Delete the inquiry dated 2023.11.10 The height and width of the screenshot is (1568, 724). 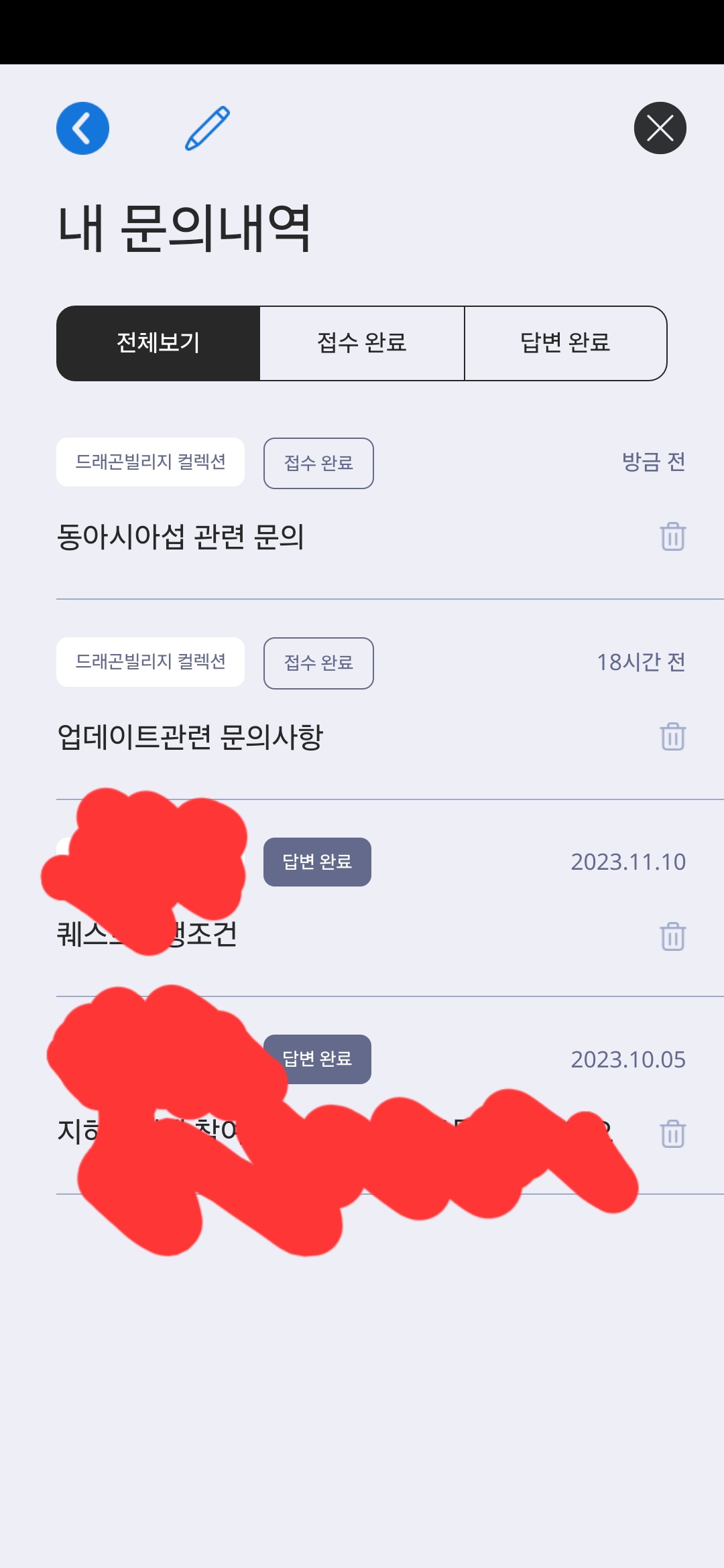pos(672,936)
